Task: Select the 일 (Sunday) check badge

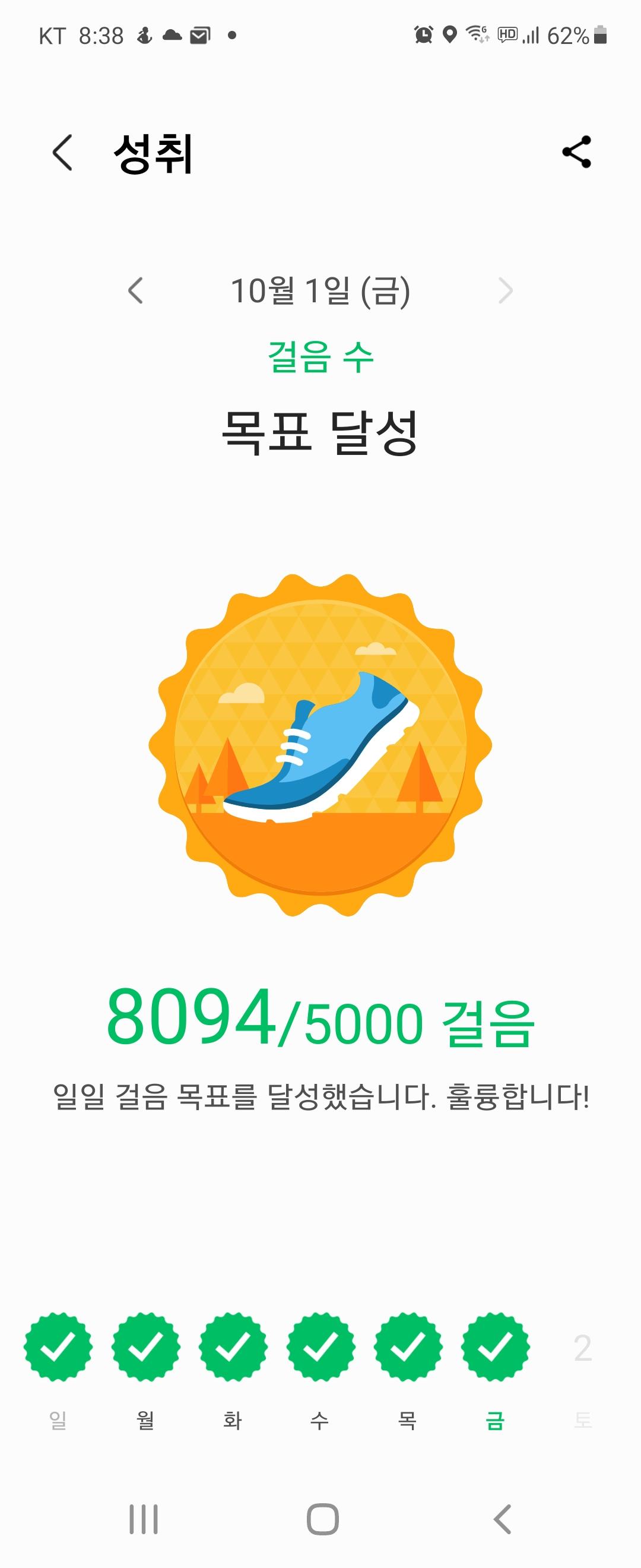Action: pyautogui.click(x=58, y=1347)
